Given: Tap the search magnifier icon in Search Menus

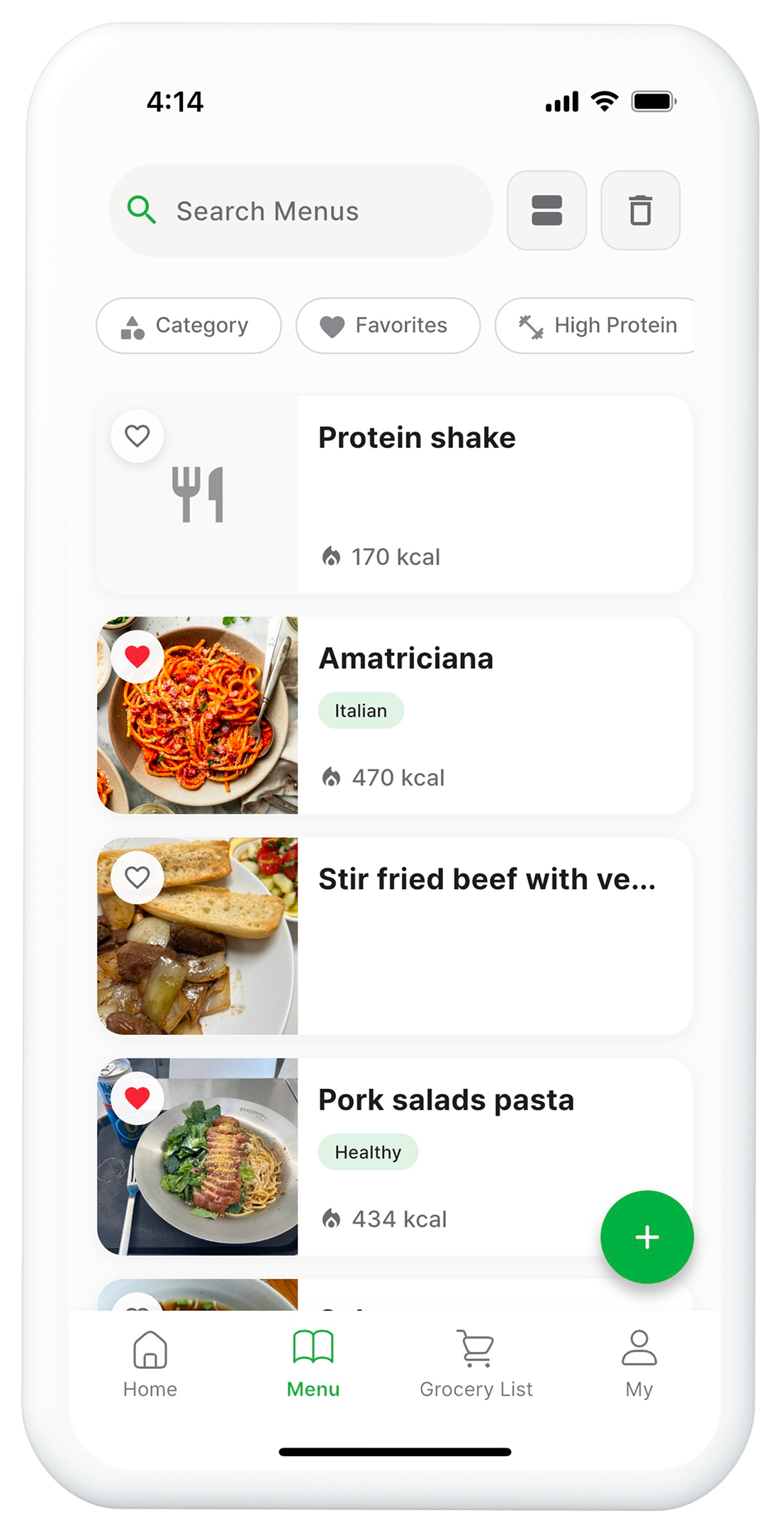Looking at the screenshot, I should (142, 211).
